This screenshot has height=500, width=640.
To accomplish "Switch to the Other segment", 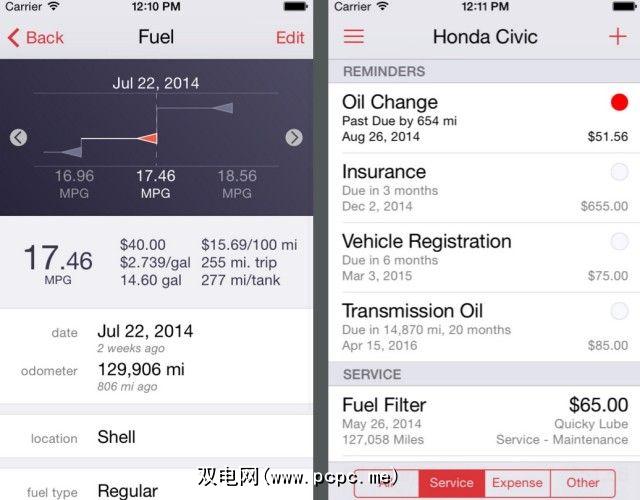I will pos(582,482).
